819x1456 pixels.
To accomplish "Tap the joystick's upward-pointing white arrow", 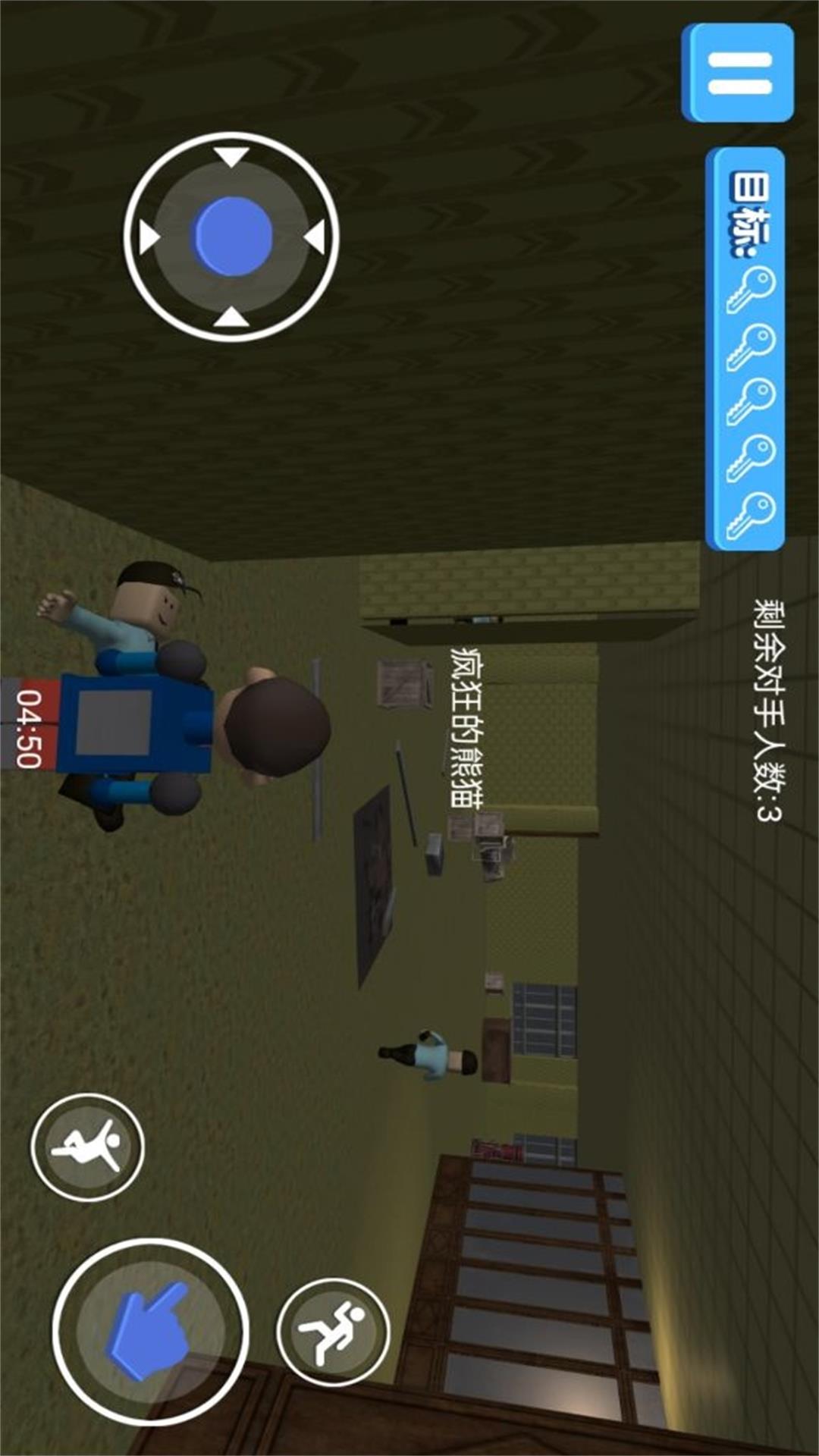I will (x=231, y=317).
